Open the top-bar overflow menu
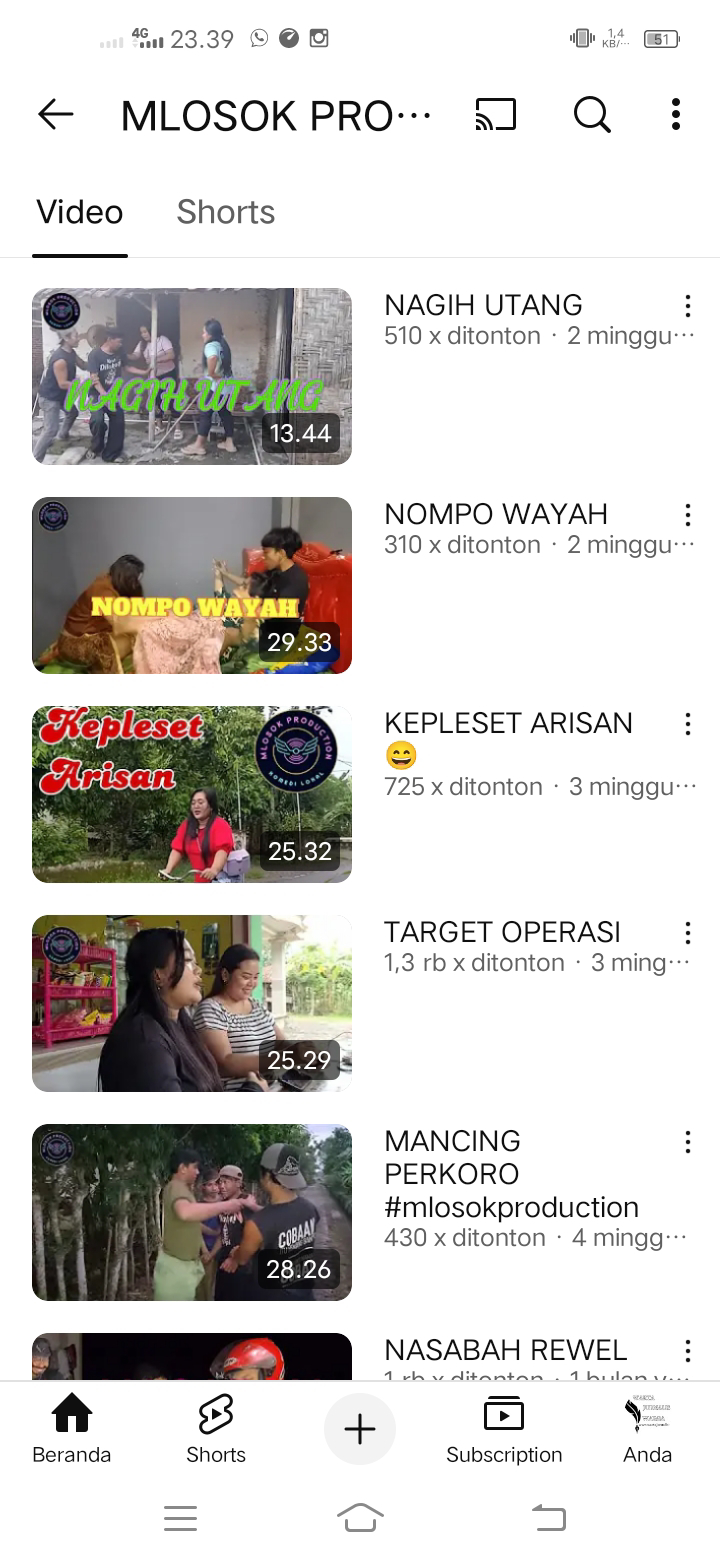The height and width of the screenshot is (1560, 720). click(x=676, y=115)
